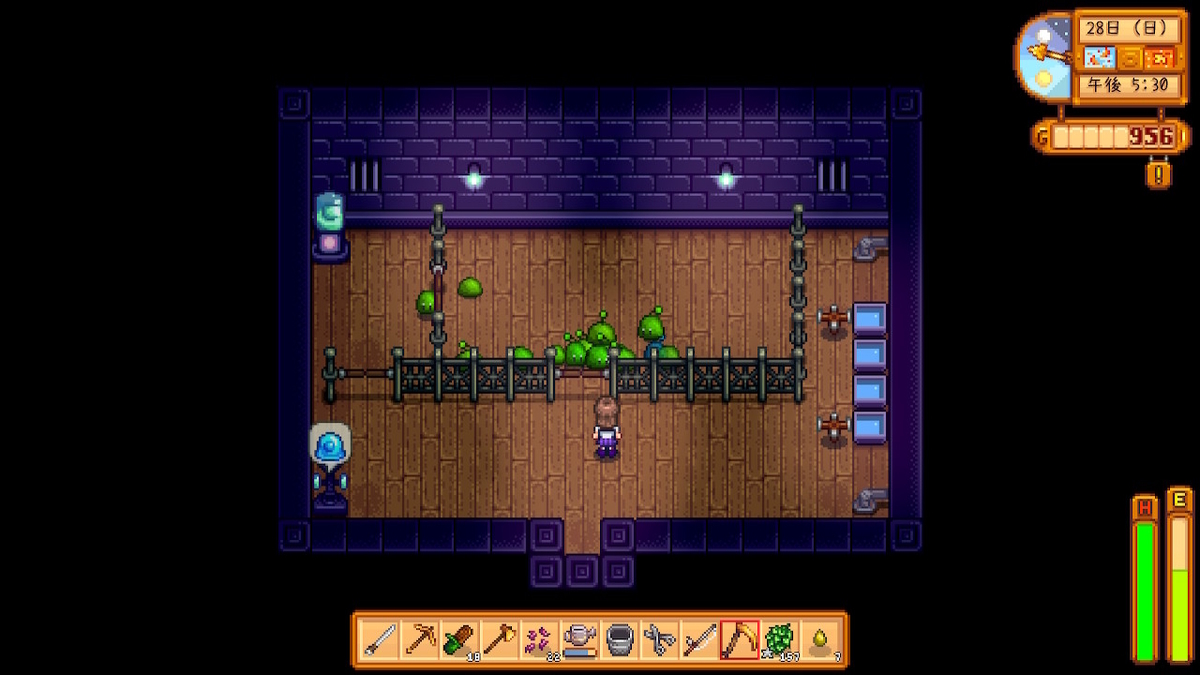Pick the shears from the toolbar
The height and width of the screenshot is (675, 1200).
660,639
